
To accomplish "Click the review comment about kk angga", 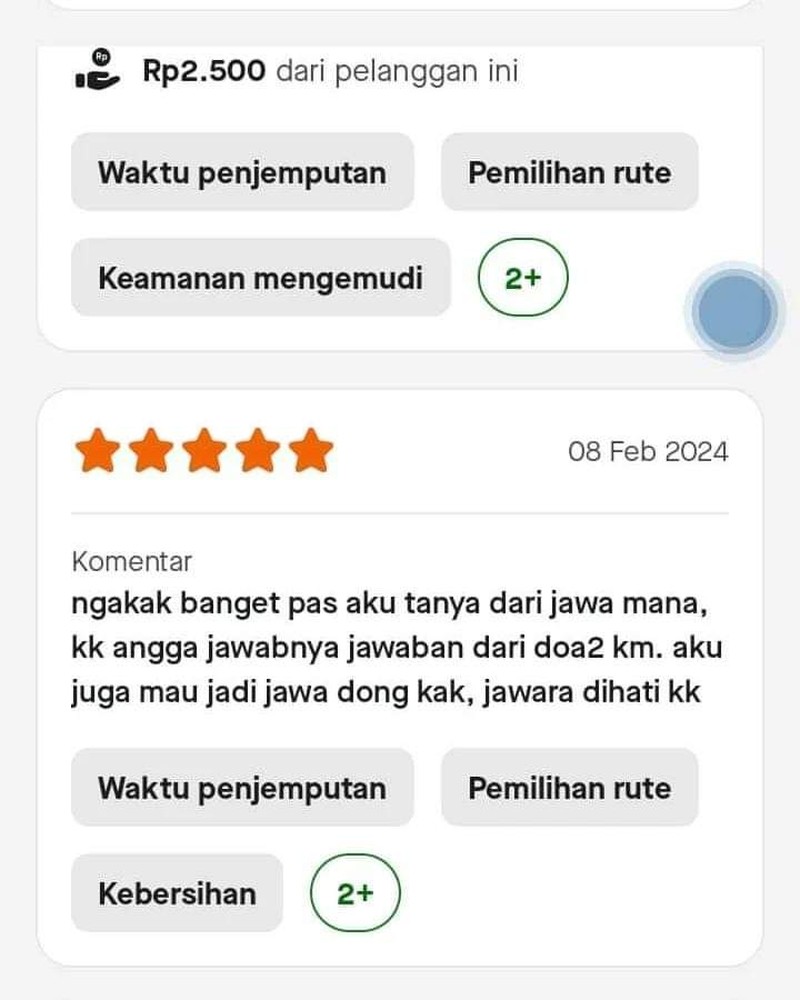I will [400, 645].
